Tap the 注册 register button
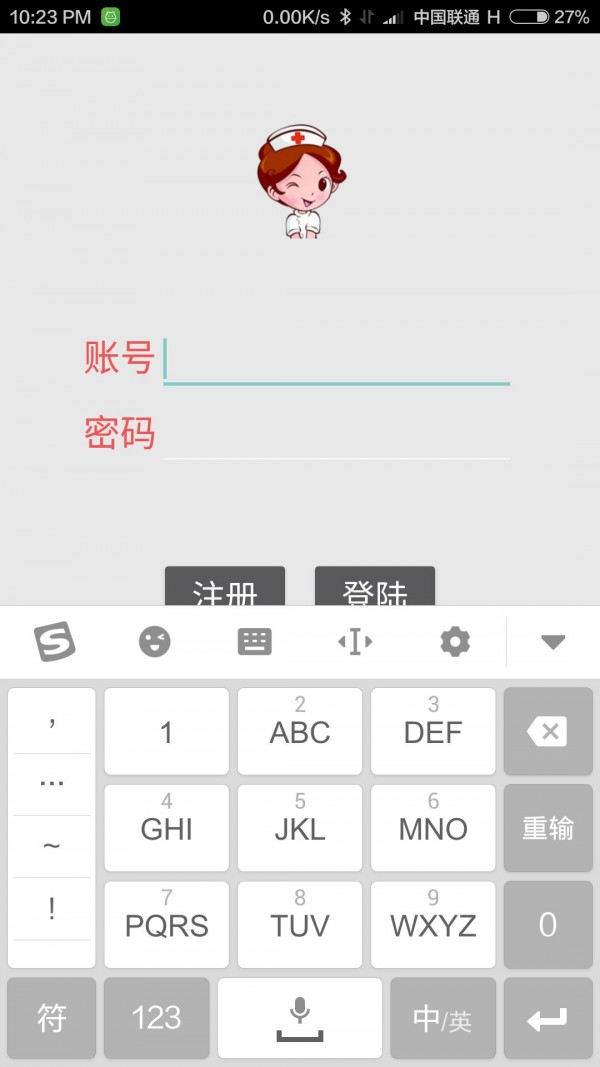The height and width of the screenshot is (1067, 600). coord(225,587)
